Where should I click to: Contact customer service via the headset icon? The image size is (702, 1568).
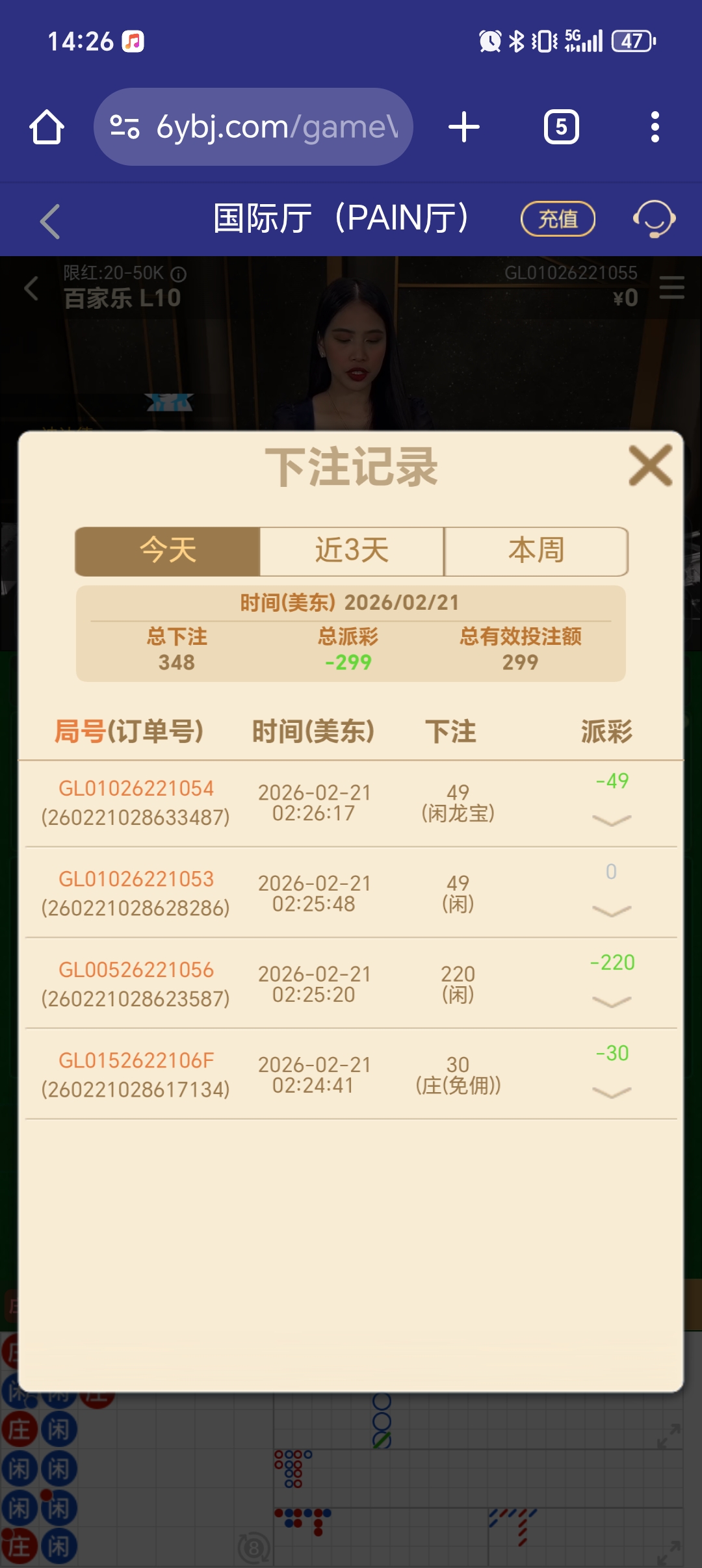[653, 219]
